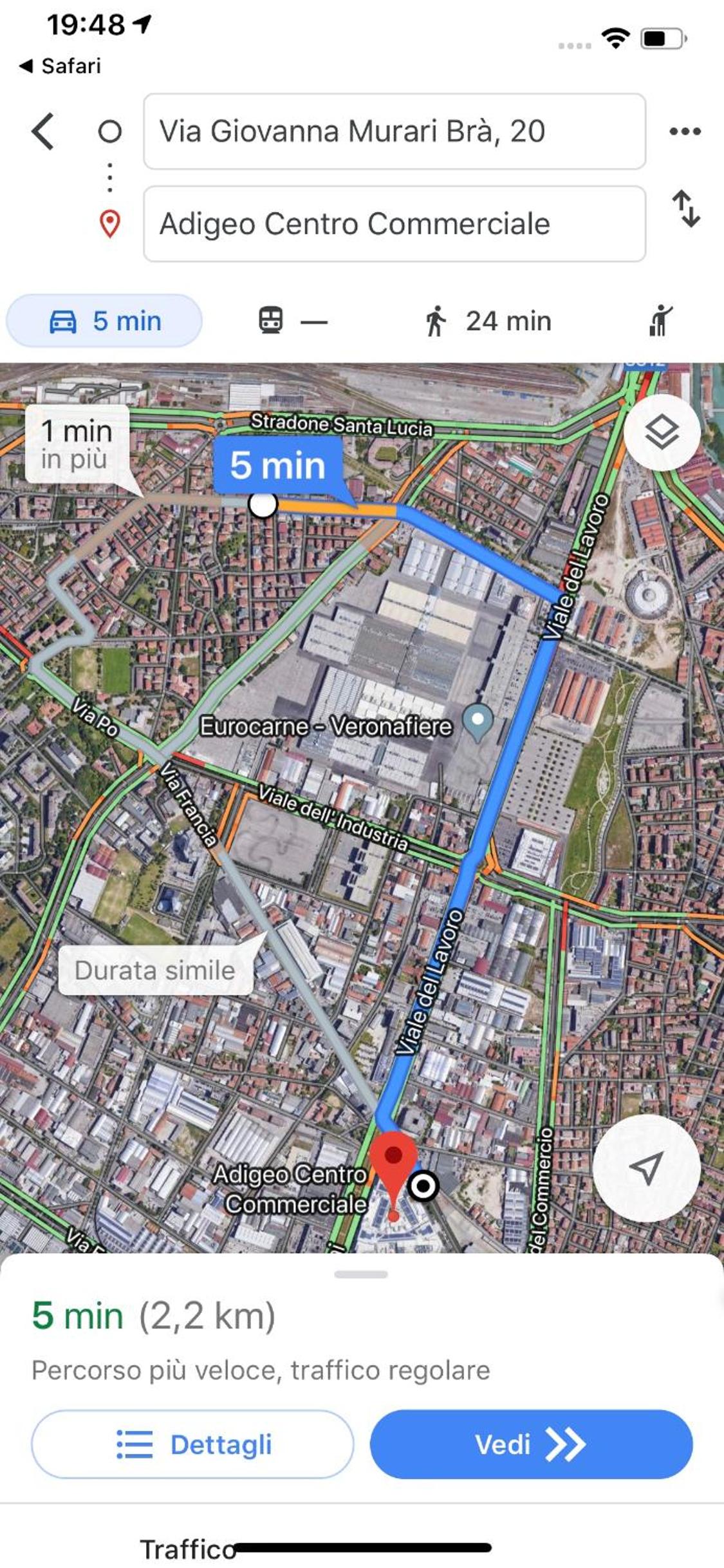724x1568 pixels.
Task: Select the driving 5 min mode
Action: (104, 321)
